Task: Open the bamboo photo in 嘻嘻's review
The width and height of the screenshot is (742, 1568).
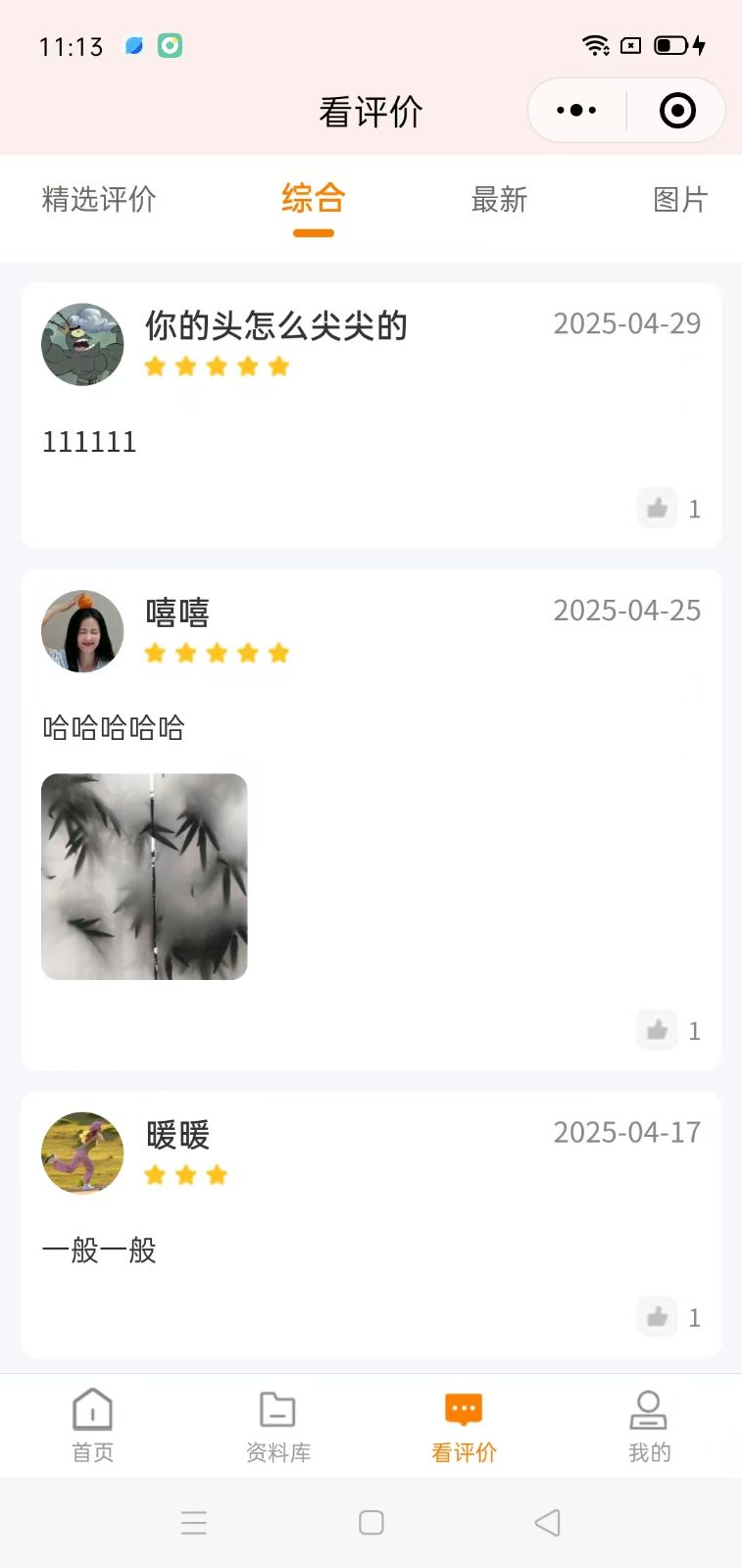Action: 144,876
